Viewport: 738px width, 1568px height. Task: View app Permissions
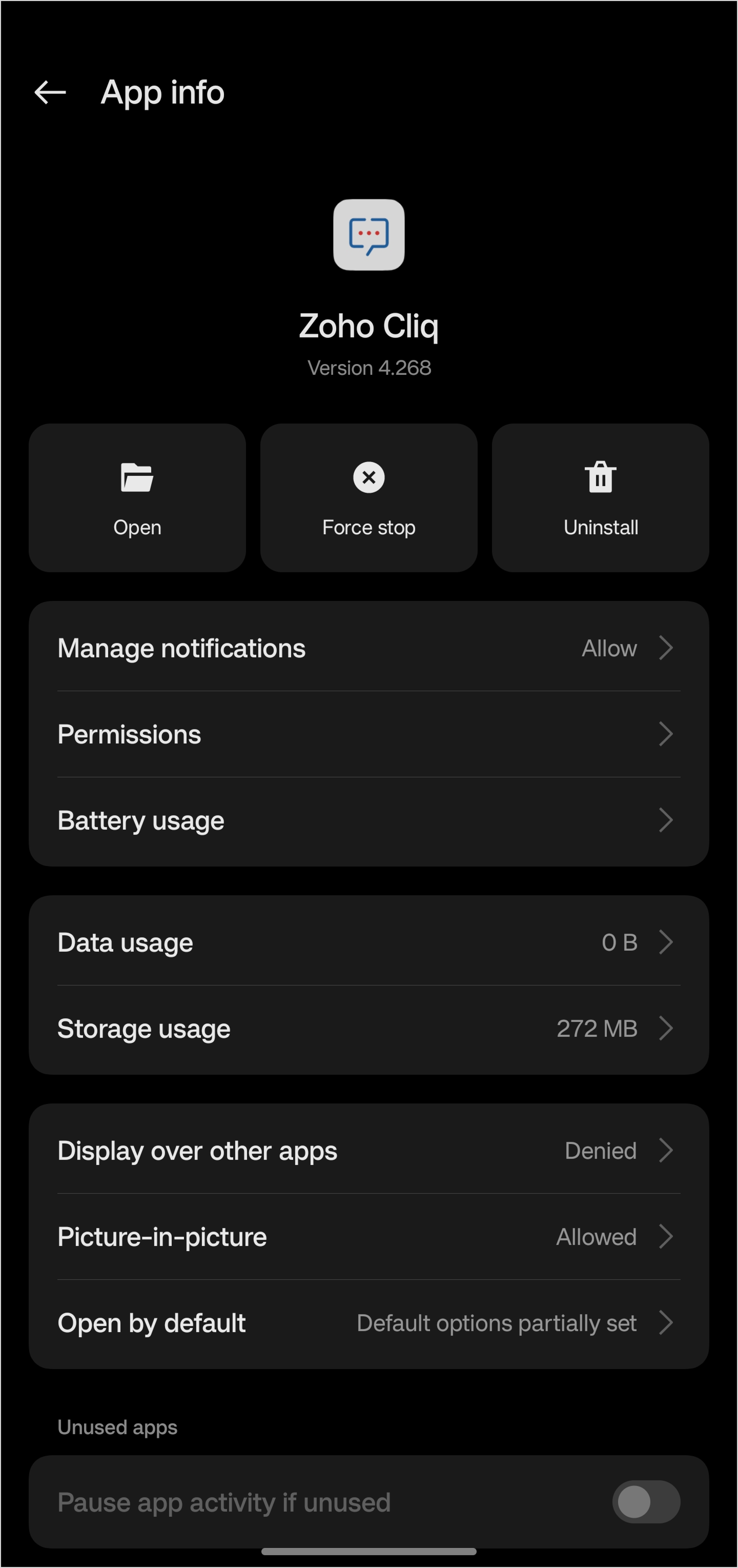pos(369,734)
